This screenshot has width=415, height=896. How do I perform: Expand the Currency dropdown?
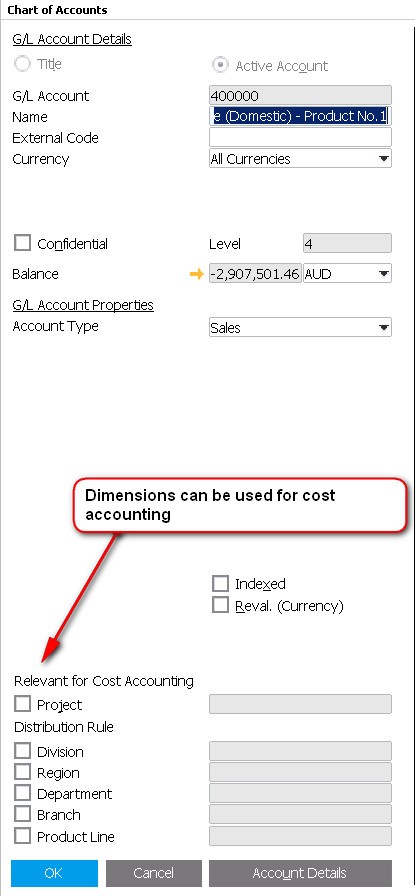click(x=384, y=159)
